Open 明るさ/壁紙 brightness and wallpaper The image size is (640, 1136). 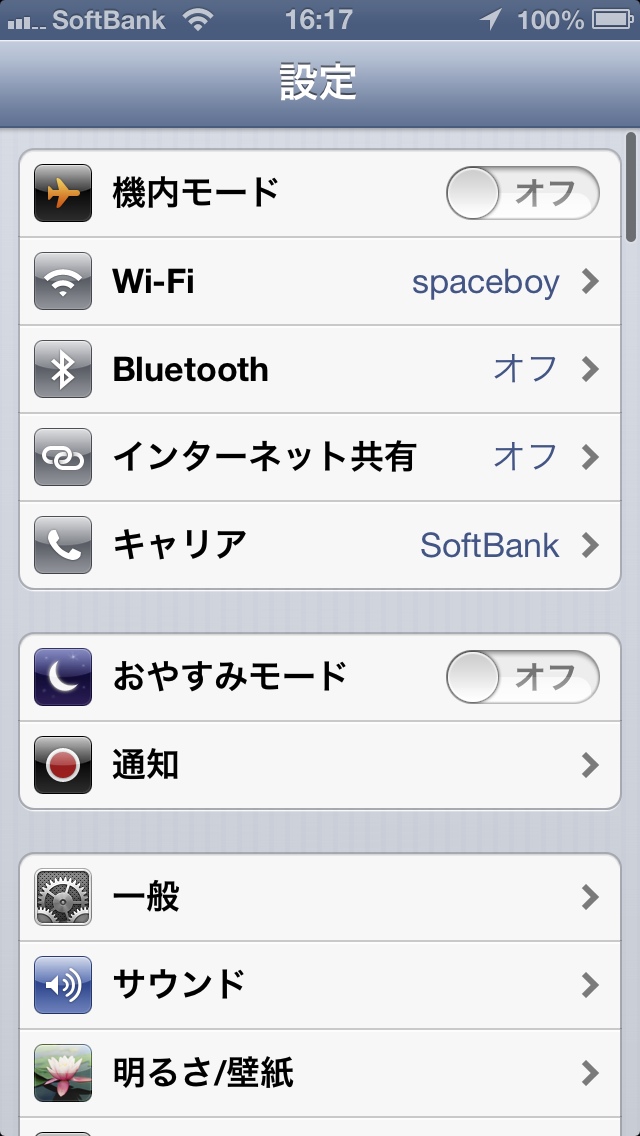pyautogui.click(x=320, y=1073)
